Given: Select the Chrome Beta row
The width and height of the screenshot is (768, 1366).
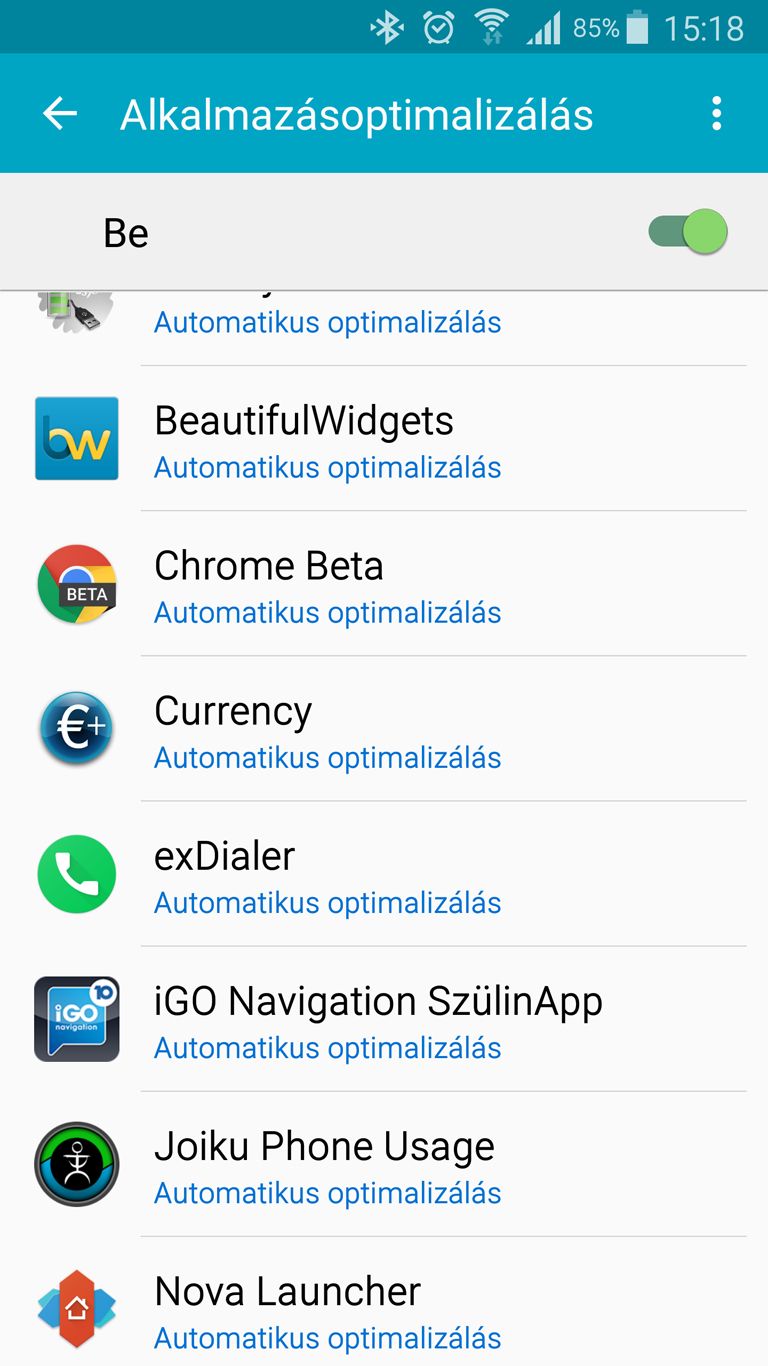Looking at the screenshot, I should pos(384,584).
